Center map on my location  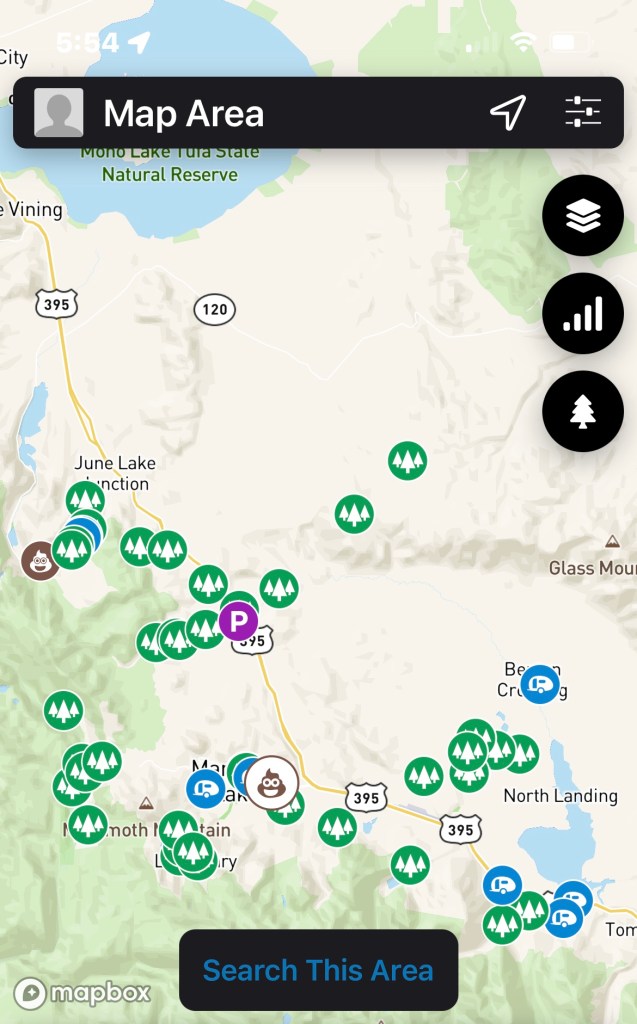coord(507,113)
